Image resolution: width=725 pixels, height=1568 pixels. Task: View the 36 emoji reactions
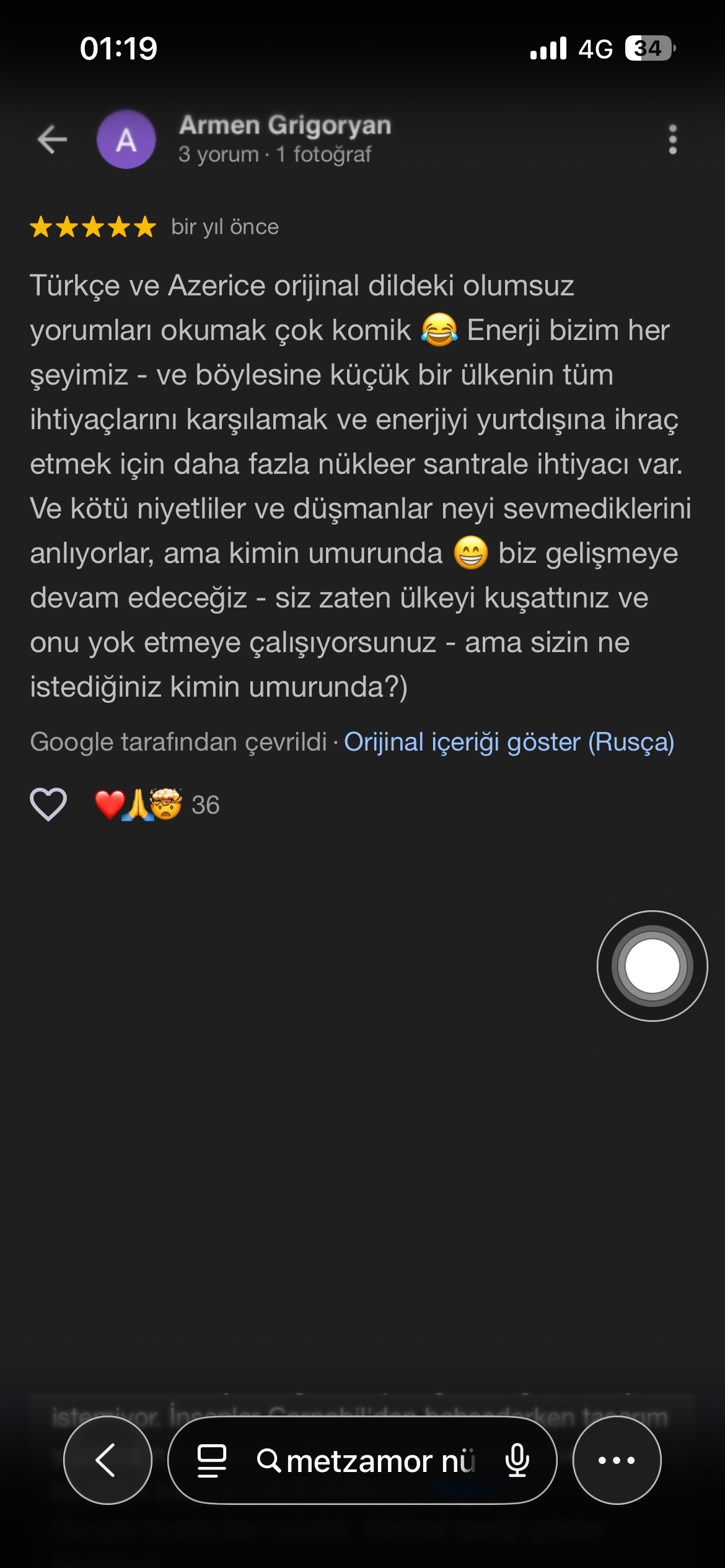tap(157, 804)
